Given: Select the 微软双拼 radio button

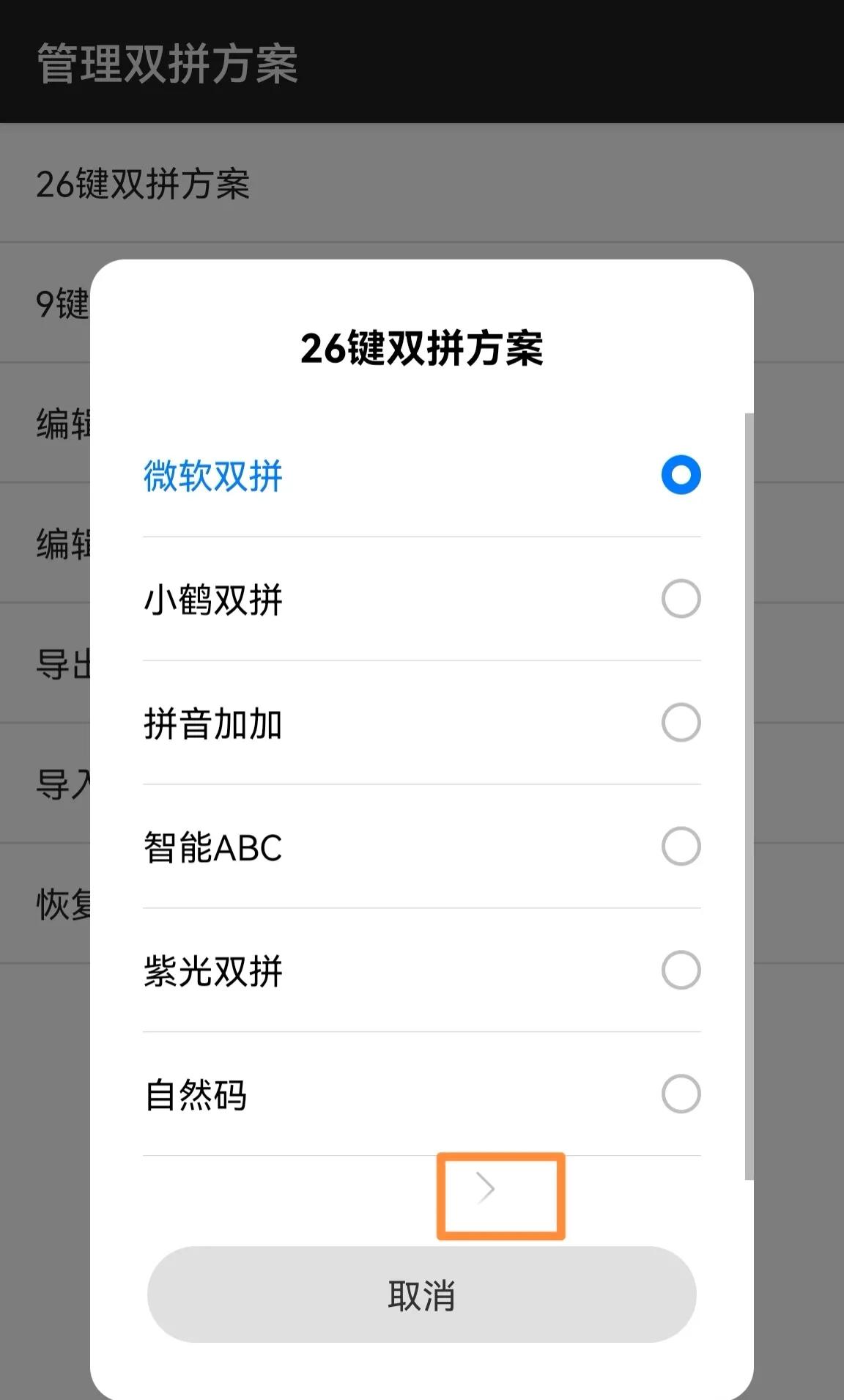Looking at the screenshot, I should 680,474.
